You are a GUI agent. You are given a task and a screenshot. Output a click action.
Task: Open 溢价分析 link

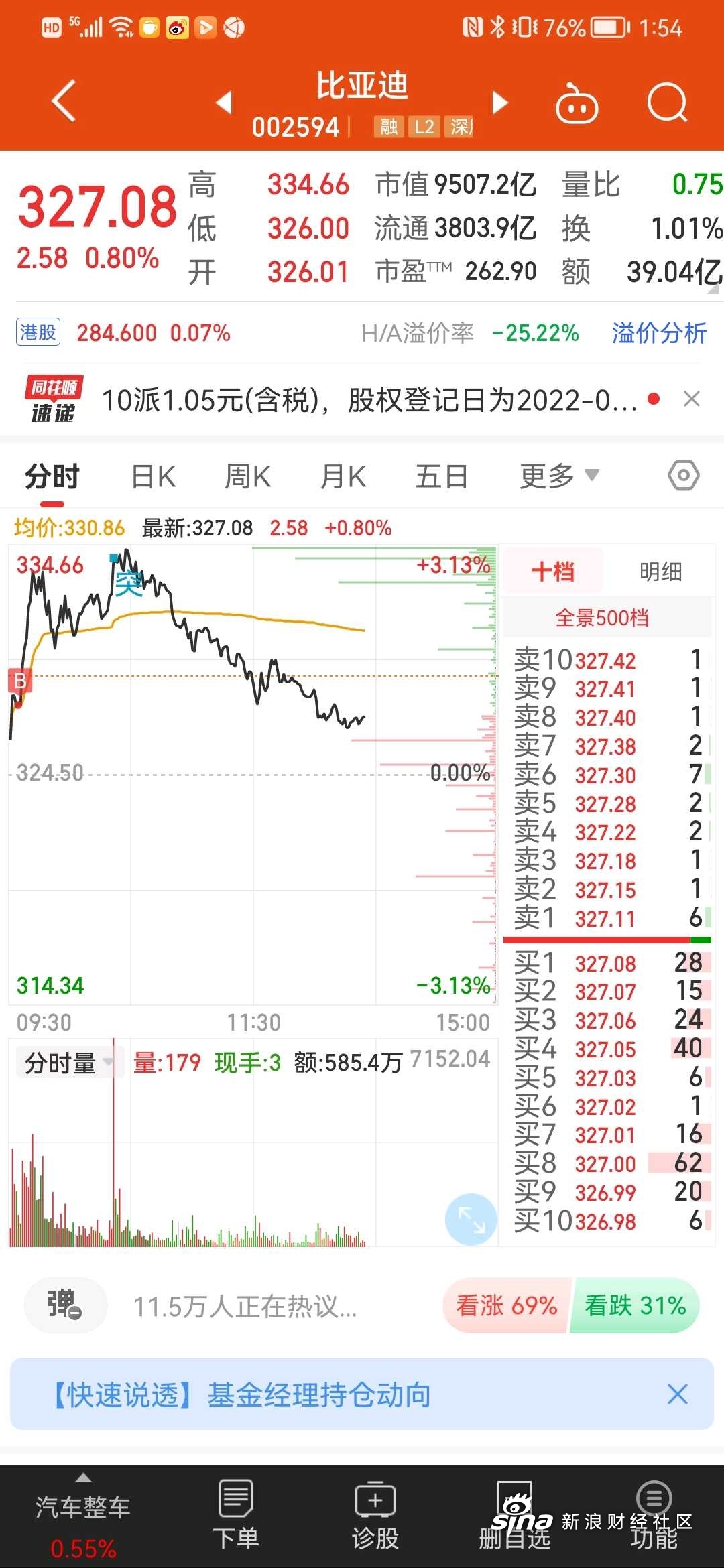pos(659,333)
